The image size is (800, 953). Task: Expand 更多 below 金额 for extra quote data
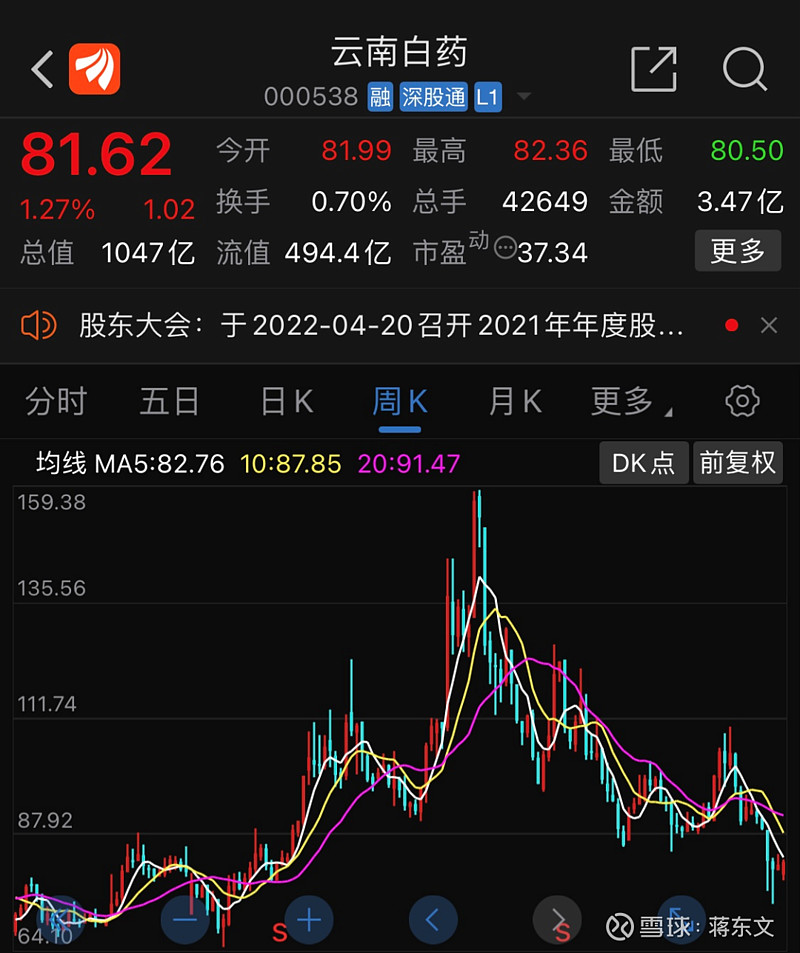coord(737,251)
